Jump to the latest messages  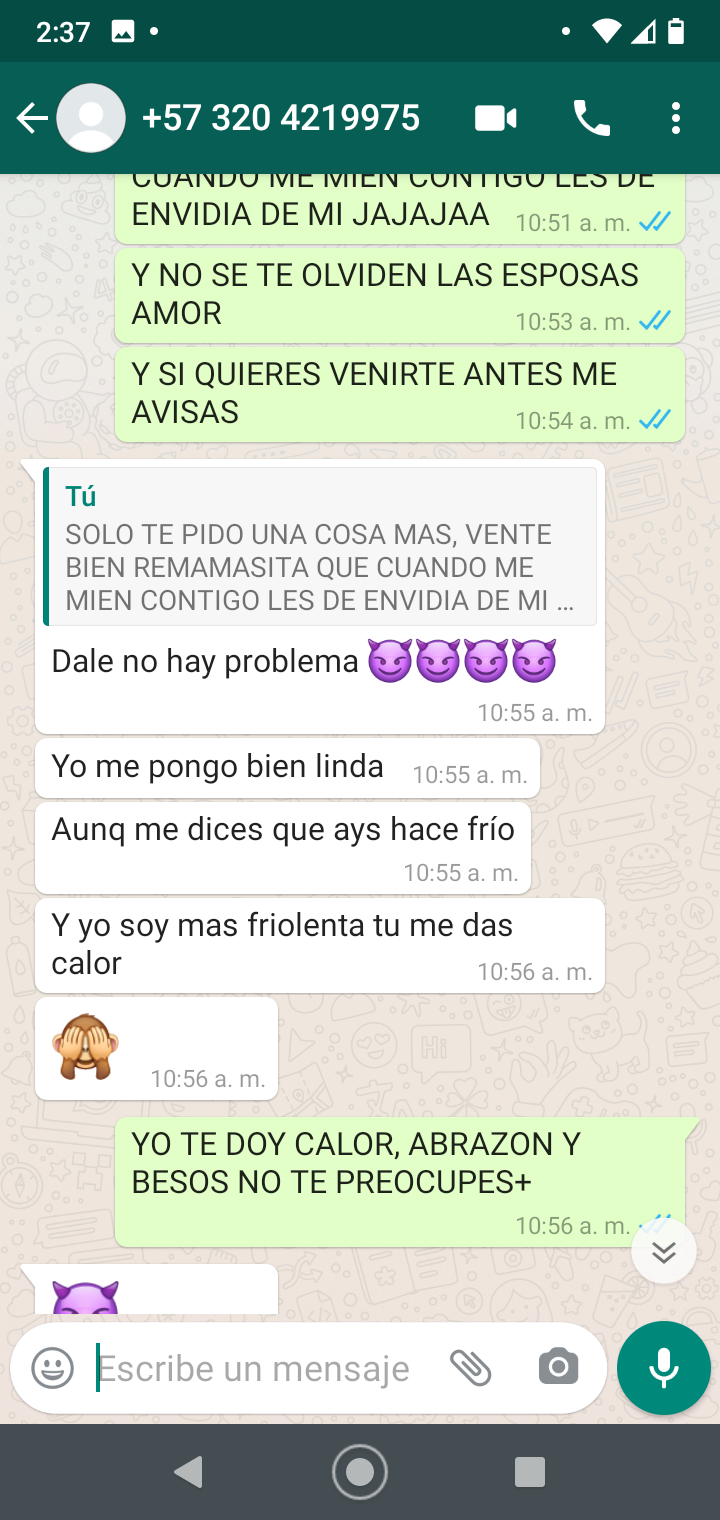(x=664, y=1251)
